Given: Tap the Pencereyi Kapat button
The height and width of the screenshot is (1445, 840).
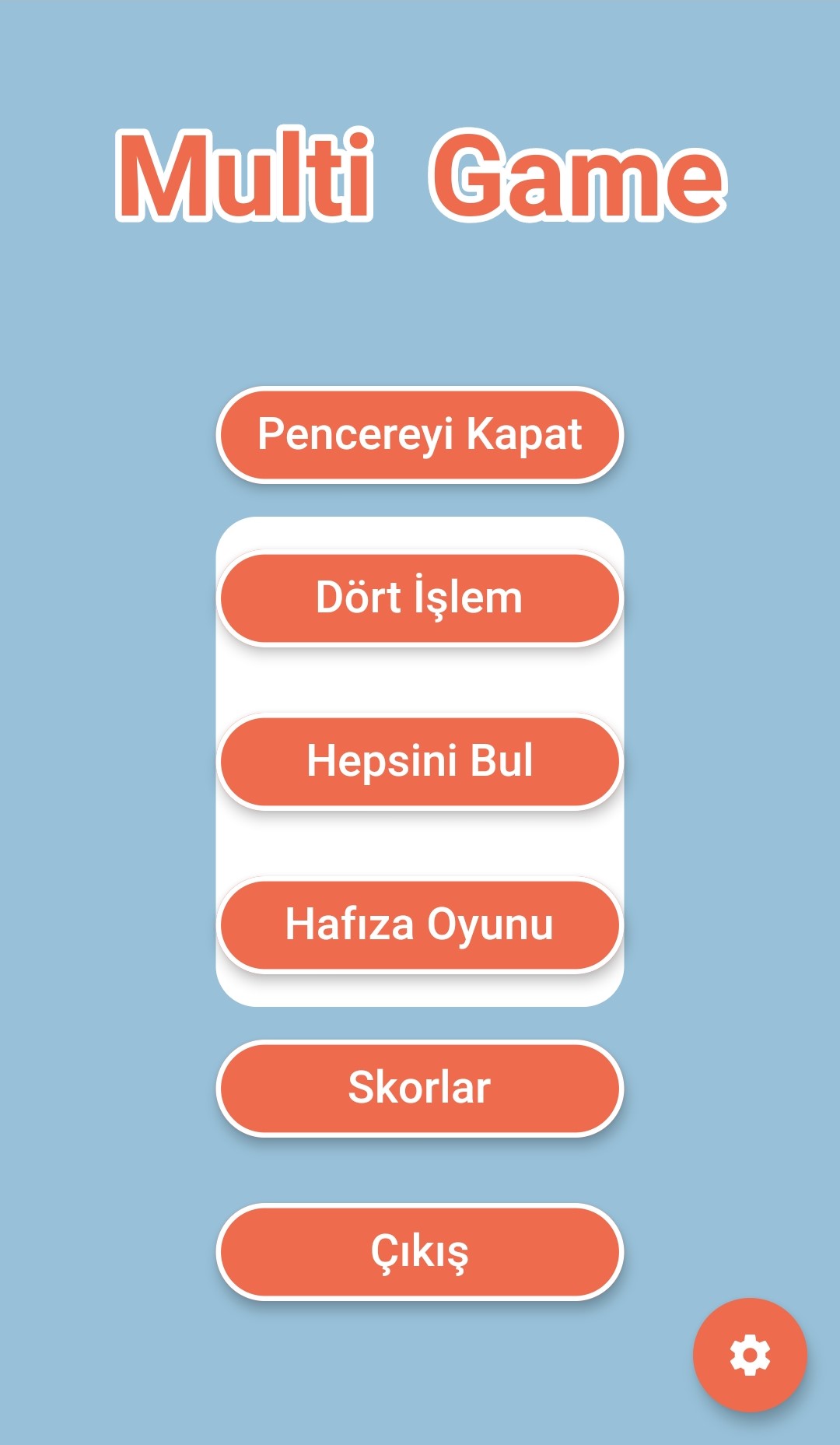Looking at the screenshot, I should [x=420, y=434].
